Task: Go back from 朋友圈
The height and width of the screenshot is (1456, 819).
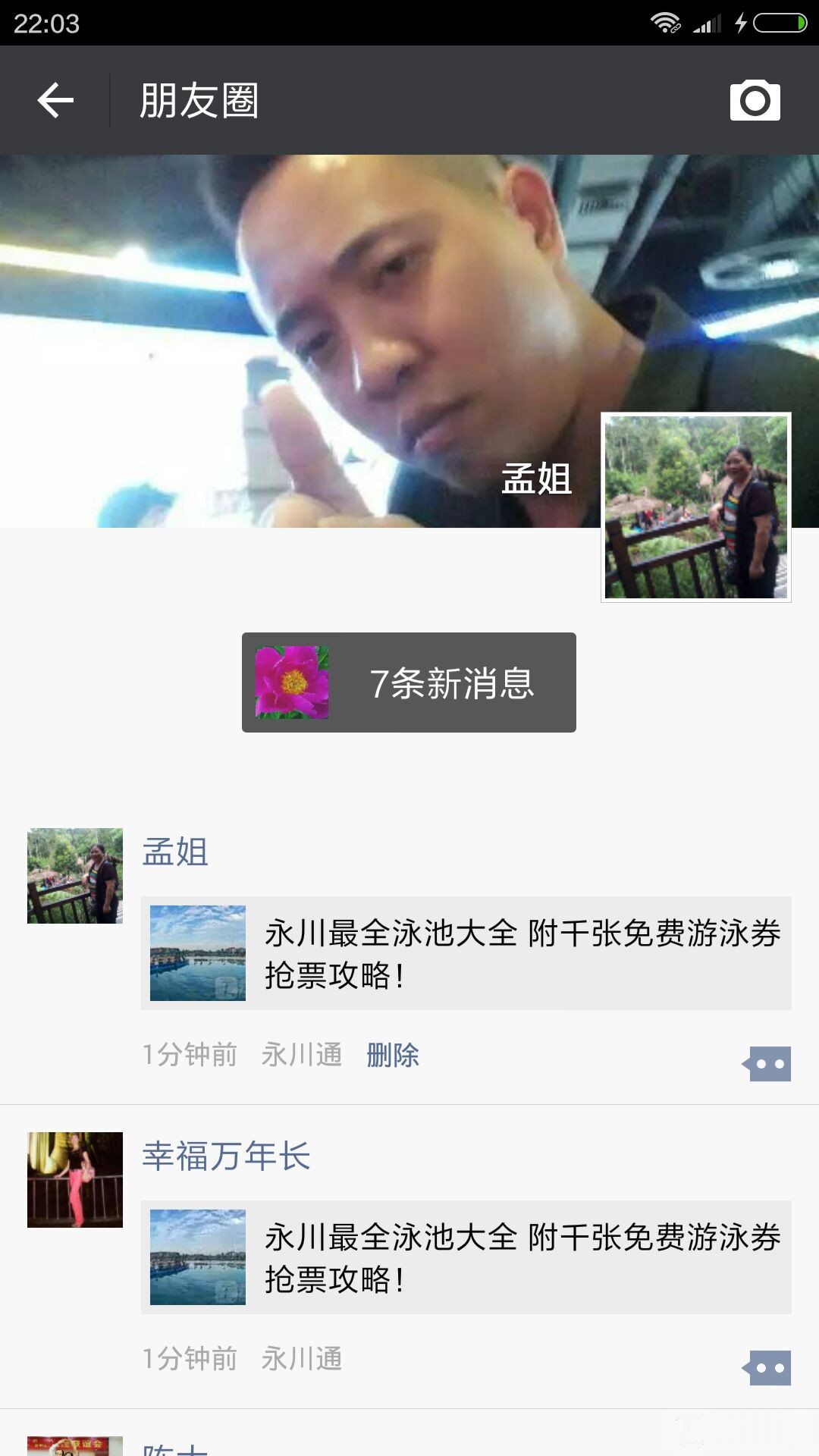Action: tap(55, 100)
